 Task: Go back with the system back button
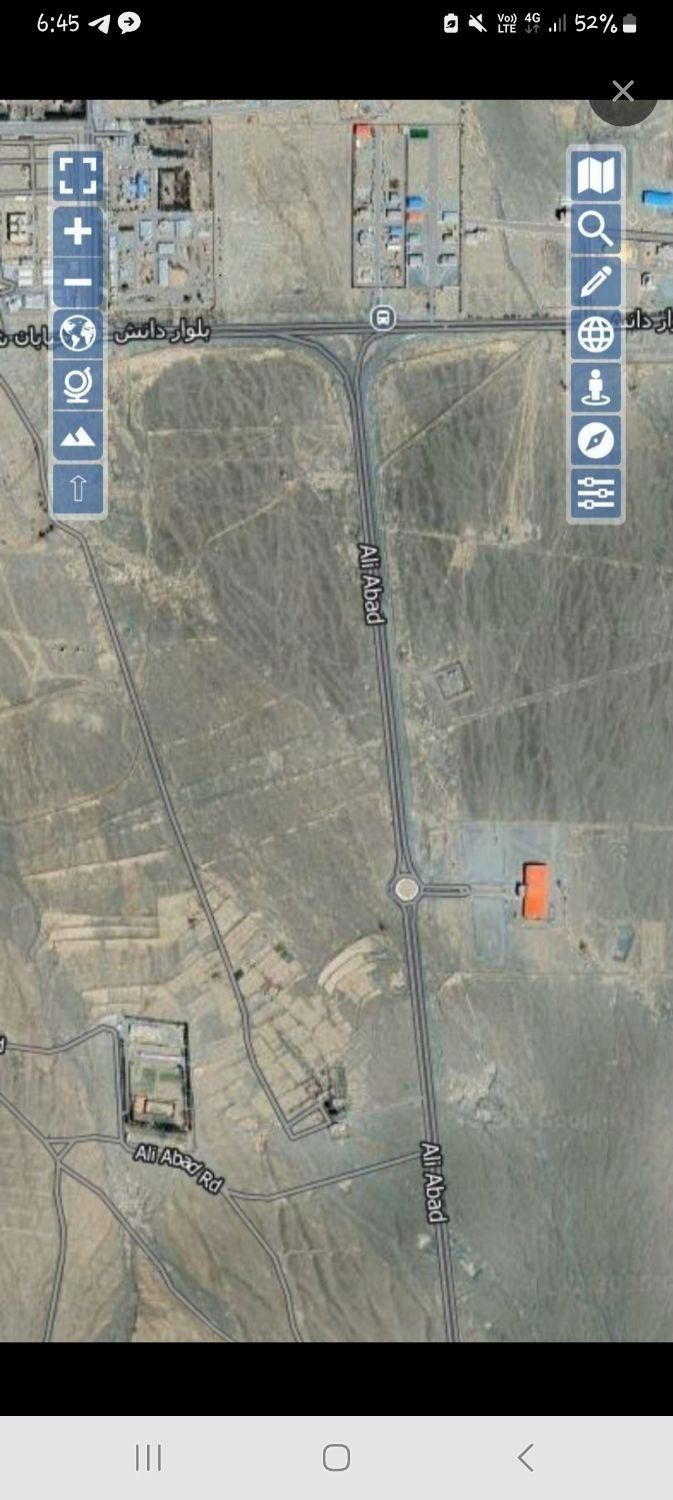(525, 1457)
